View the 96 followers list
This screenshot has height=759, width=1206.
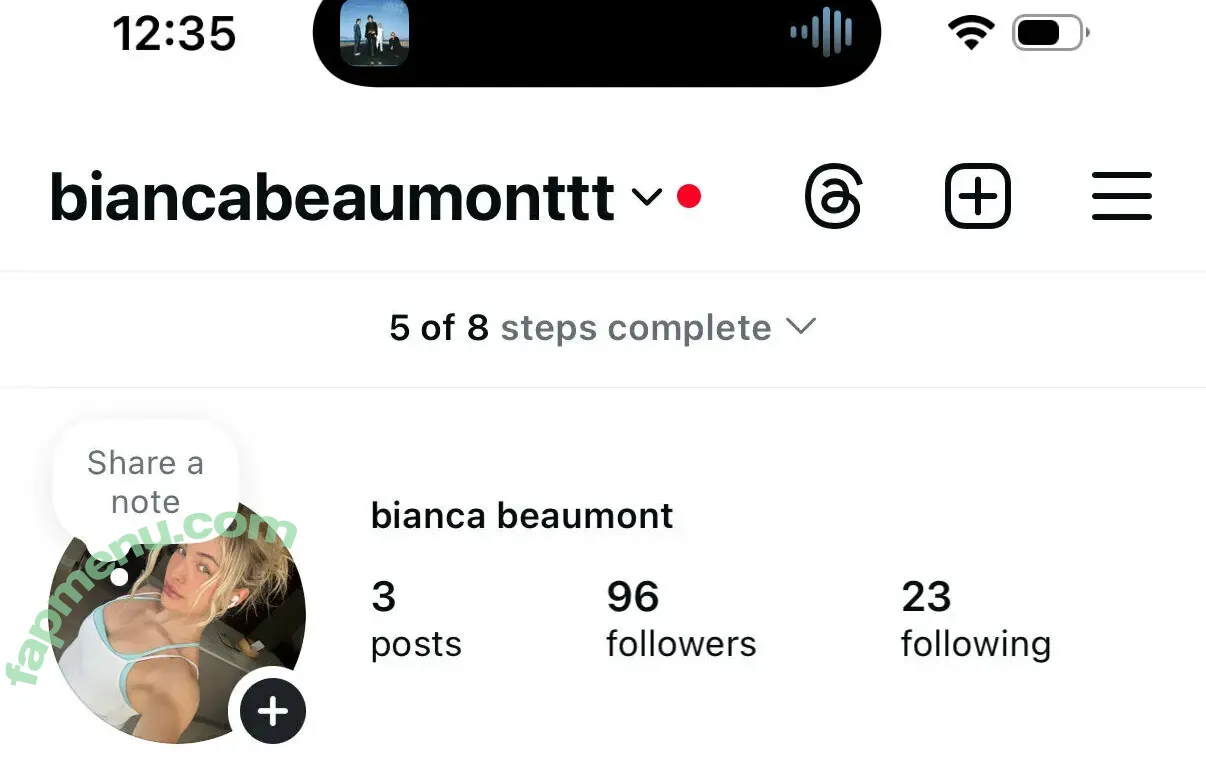pos(680,620)
